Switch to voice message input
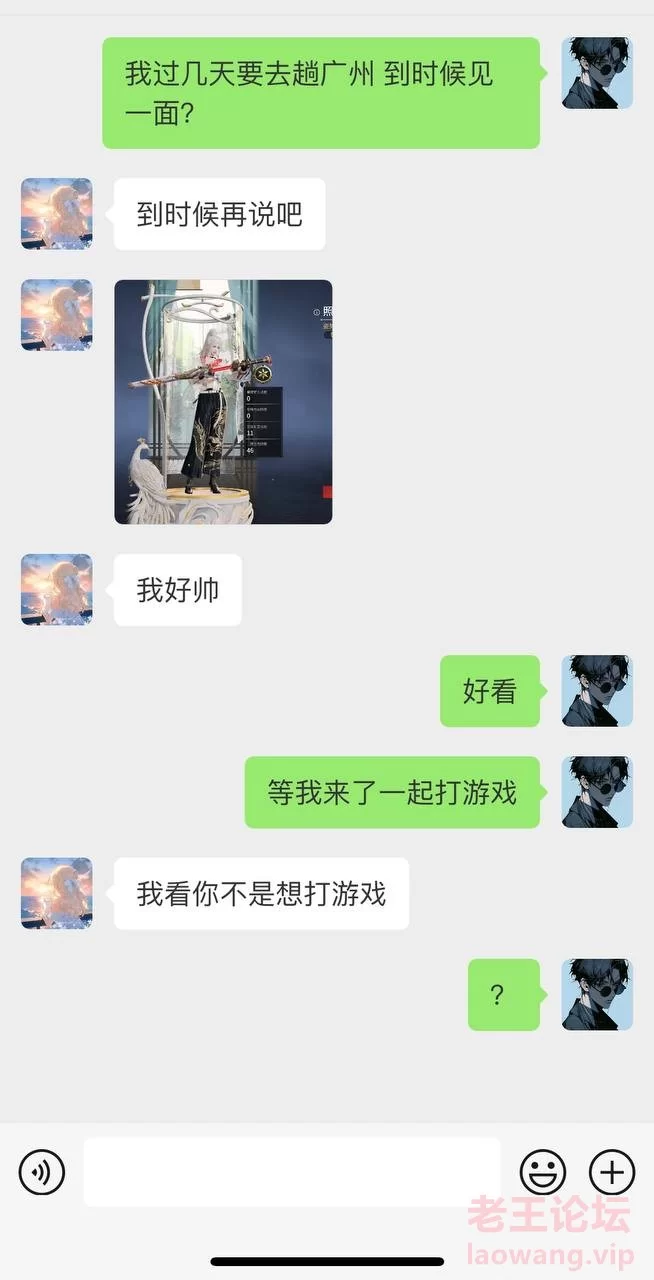 tap(42, 1172)
